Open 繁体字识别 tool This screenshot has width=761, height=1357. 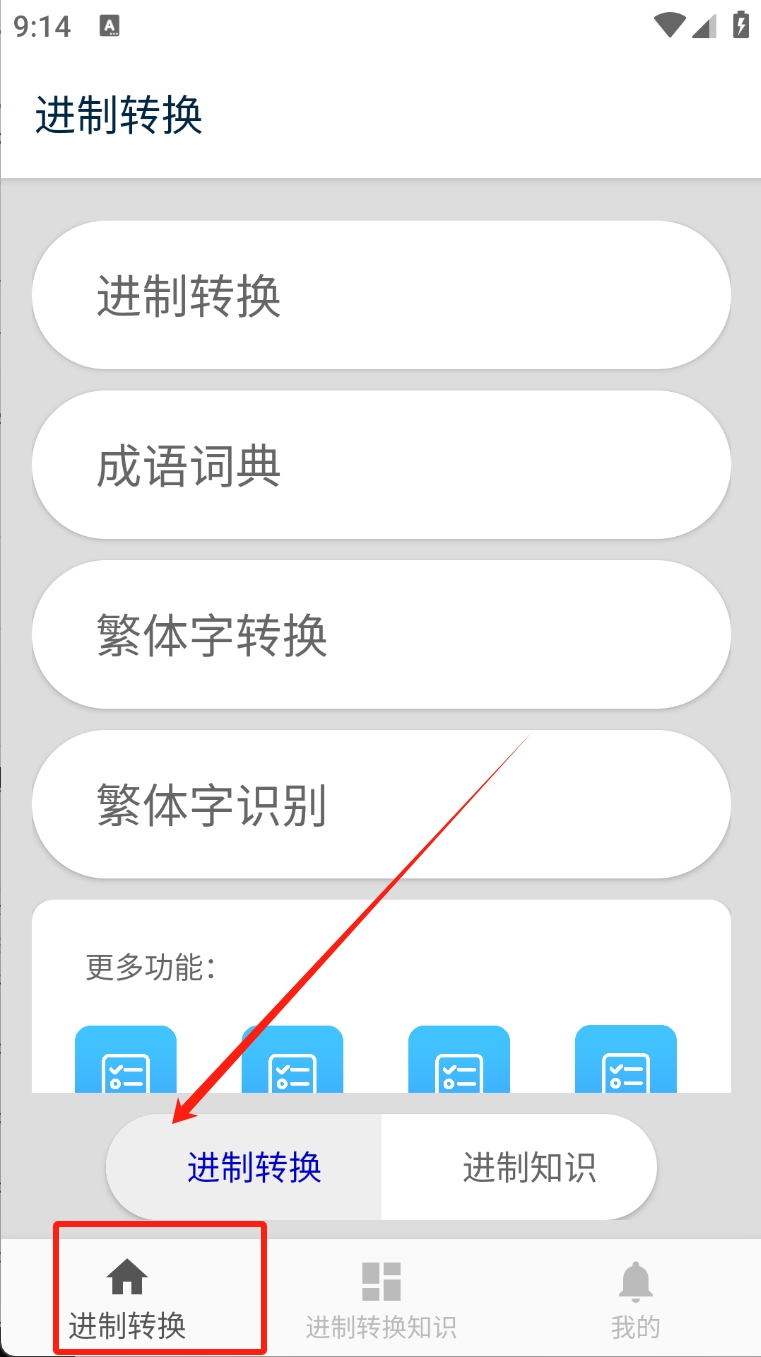click(x=381, y=805)
